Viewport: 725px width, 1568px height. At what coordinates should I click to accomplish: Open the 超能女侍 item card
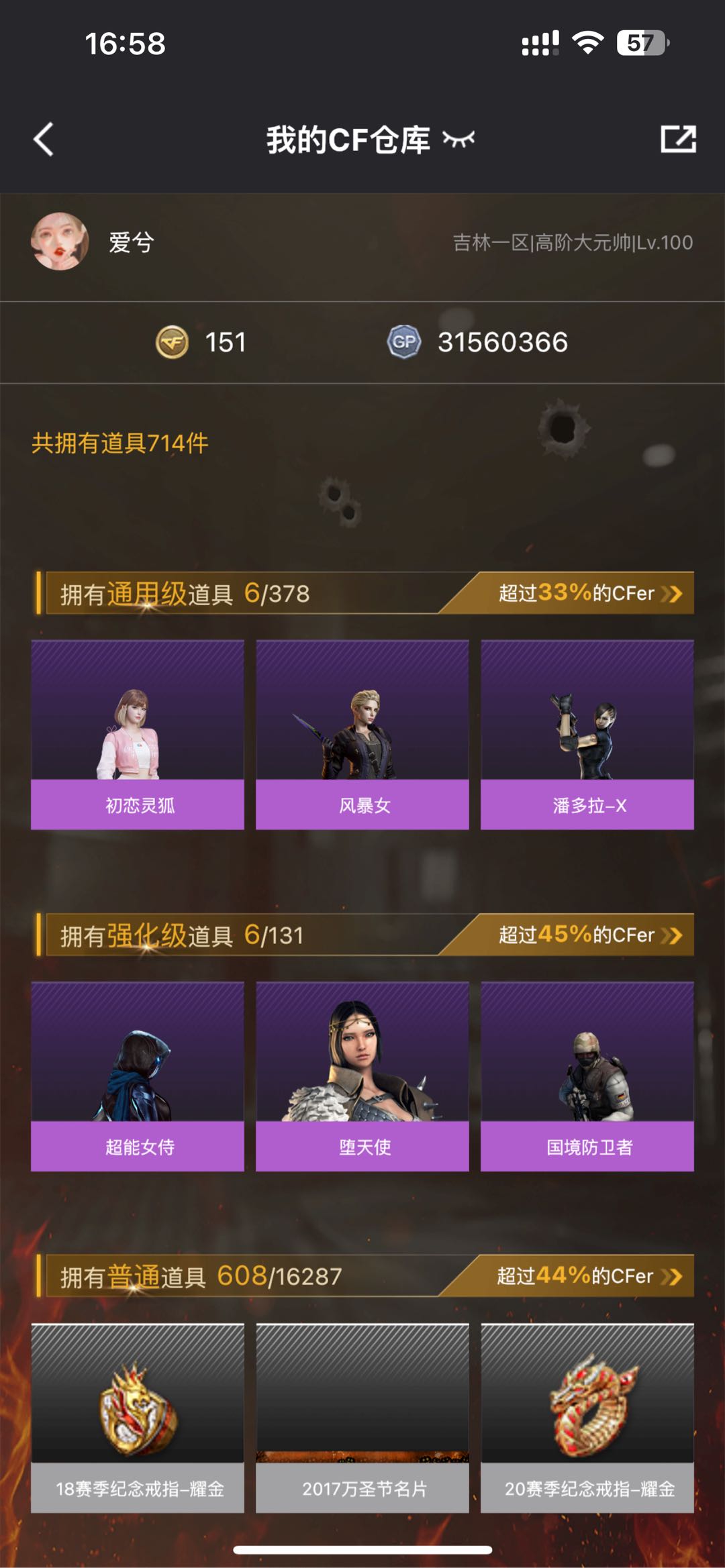[138, 1076]
